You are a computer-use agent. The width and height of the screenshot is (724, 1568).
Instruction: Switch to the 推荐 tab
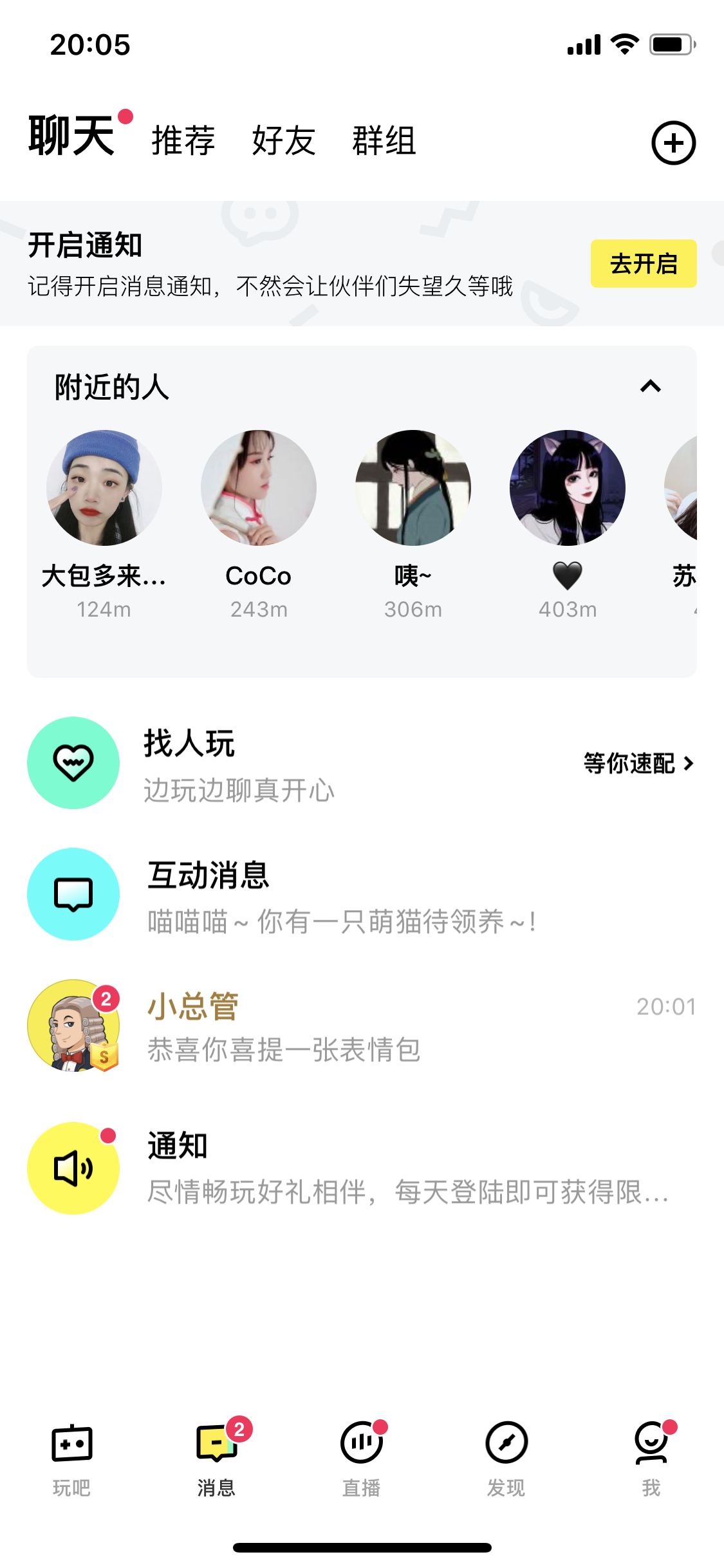[x=183, y=141]
